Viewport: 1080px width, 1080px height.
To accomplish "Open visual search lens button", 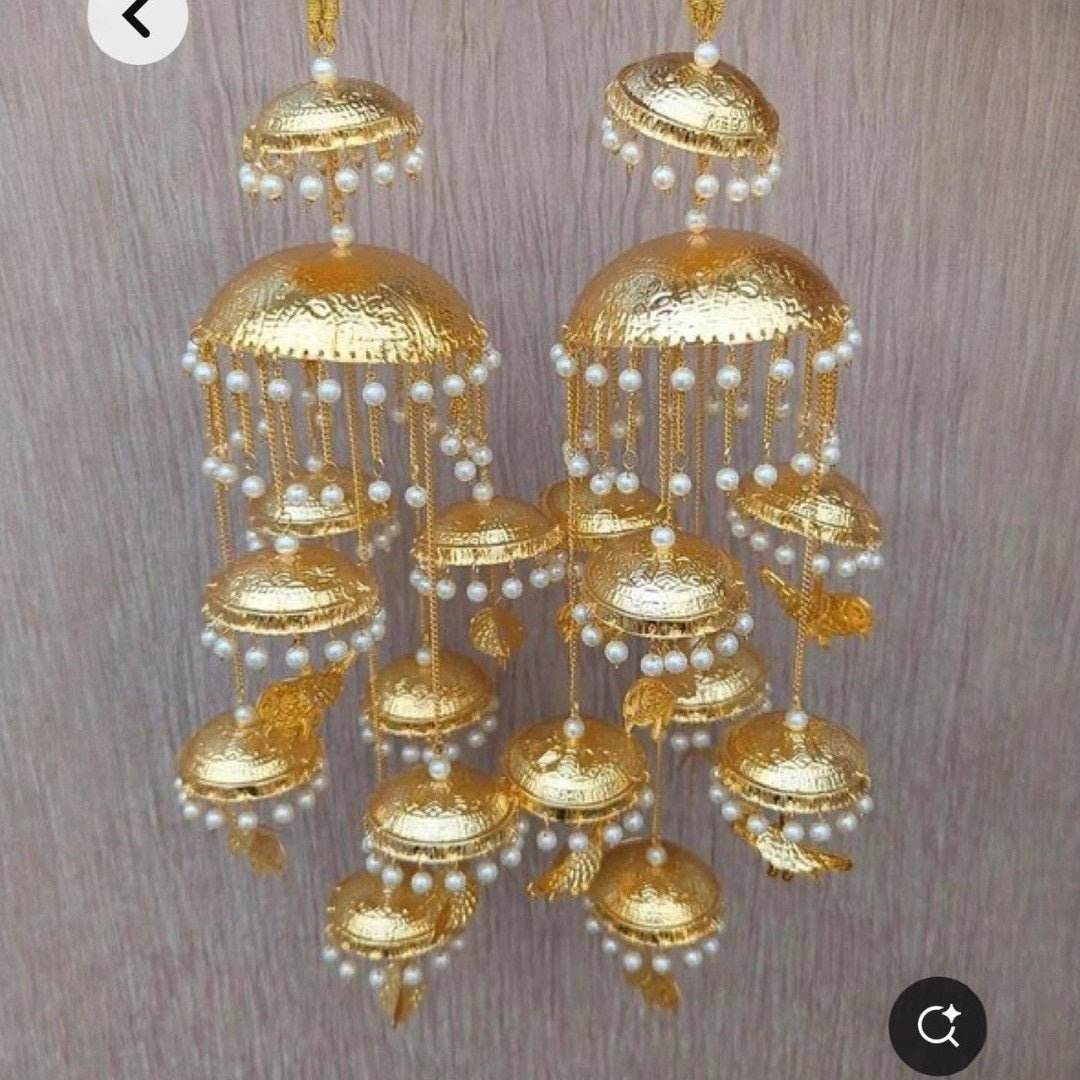I will (x=937, y=1026).
